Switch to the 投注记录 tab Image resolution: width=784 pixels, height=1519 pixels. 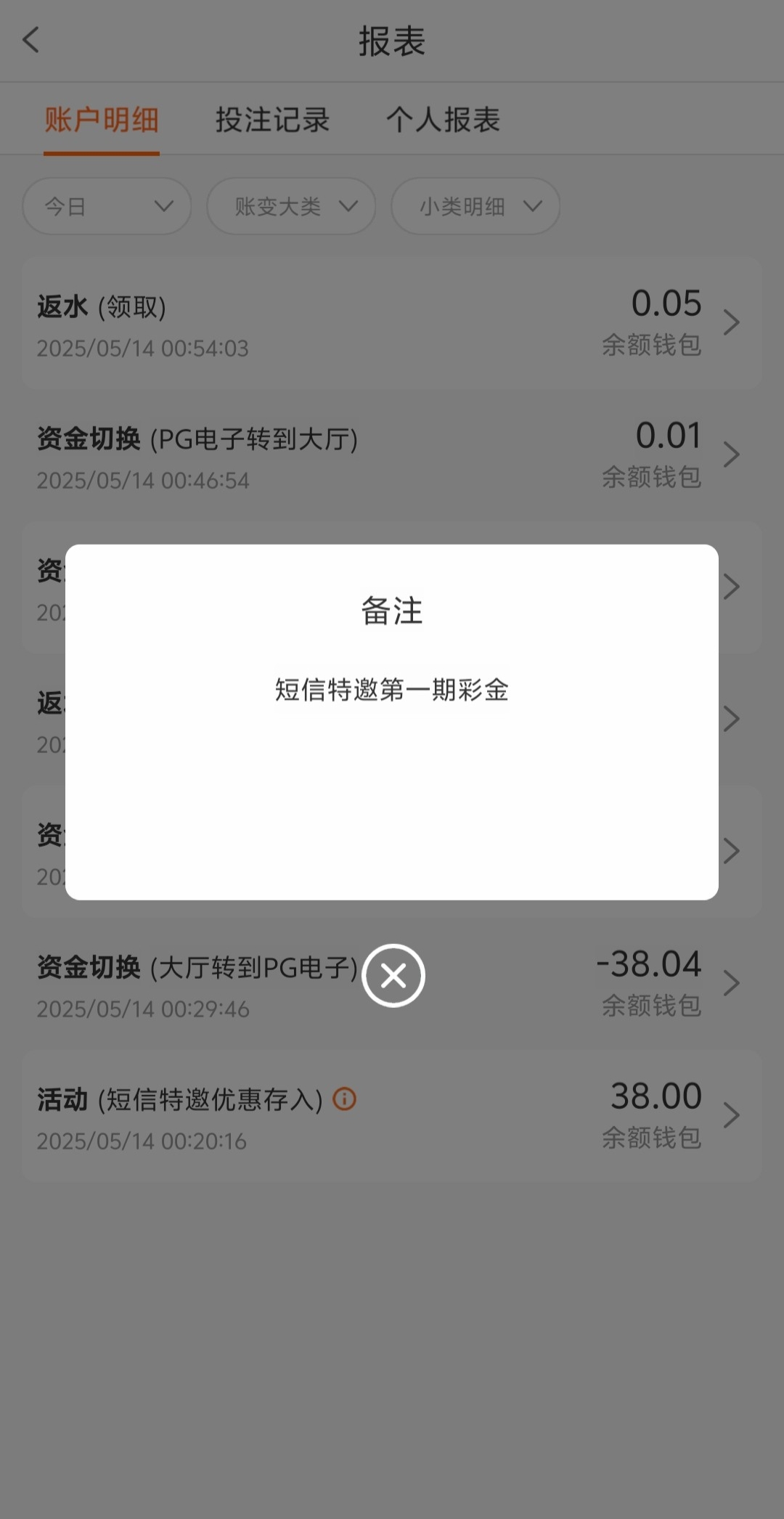point(273,120)
